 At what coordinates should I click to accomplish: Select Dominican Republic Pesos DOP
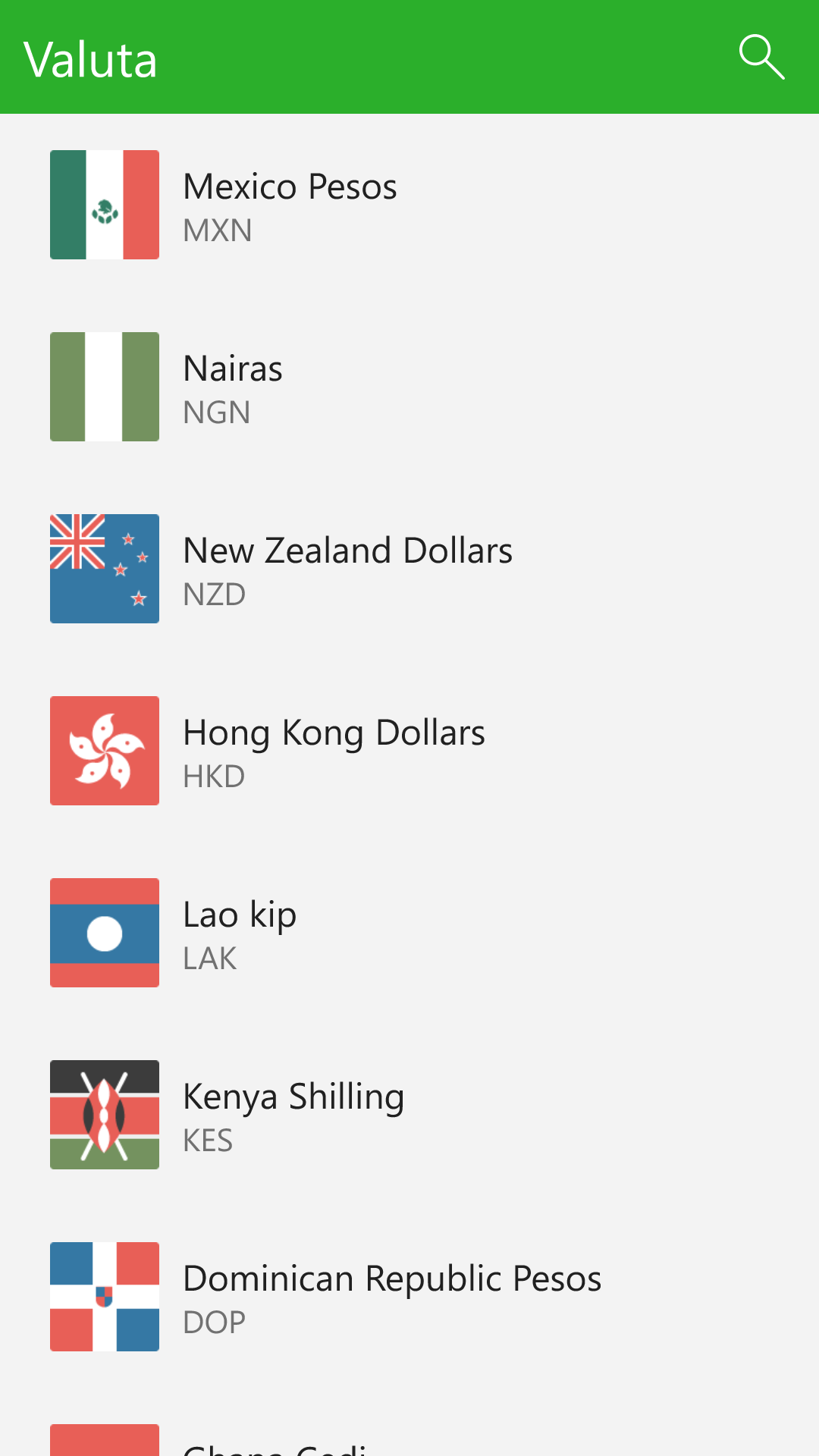point(409,1297)
